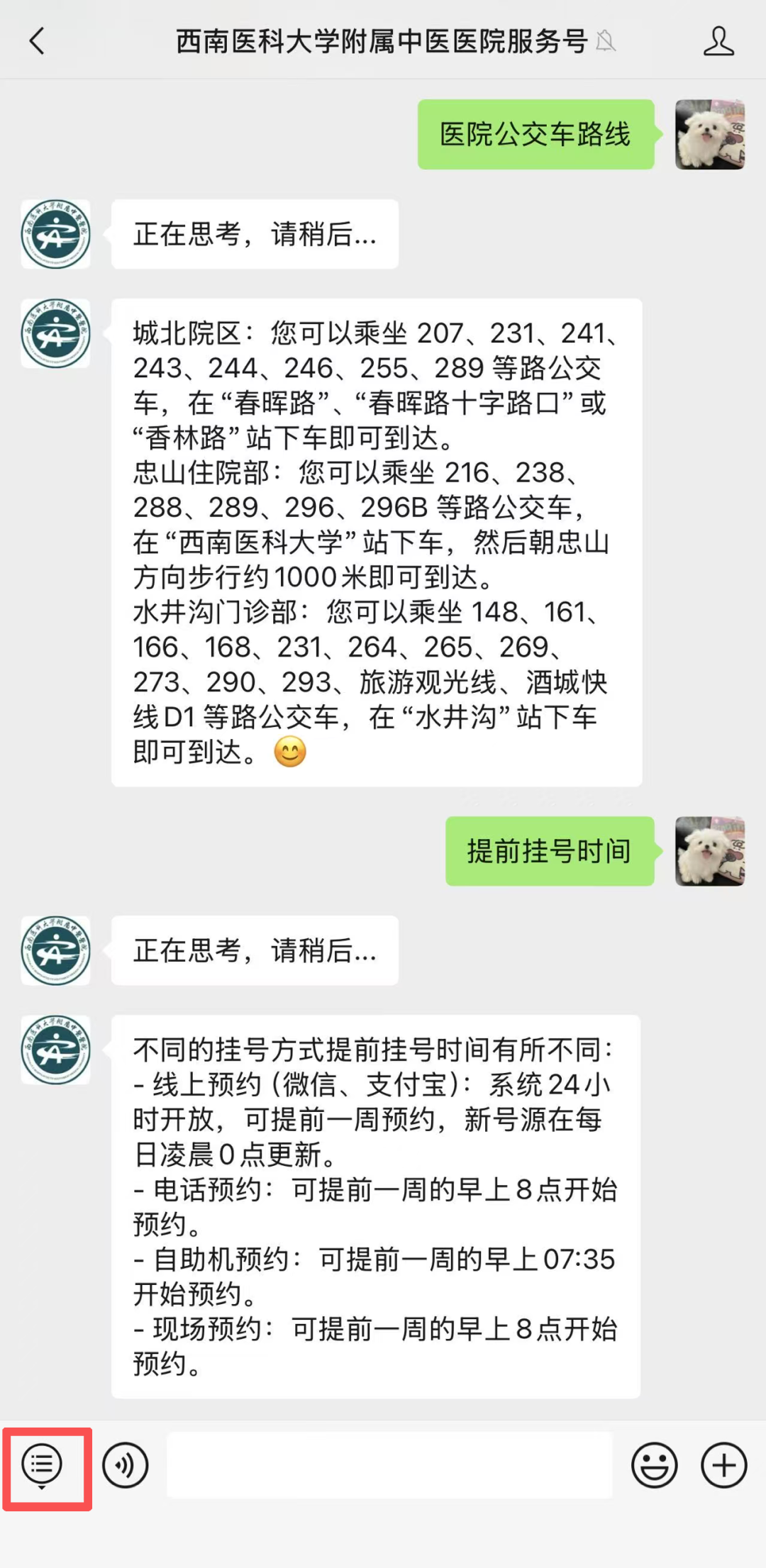This screenshot has height=1568, width=766.
Task: Open the service menu list icon
Action: (43, 1465)
